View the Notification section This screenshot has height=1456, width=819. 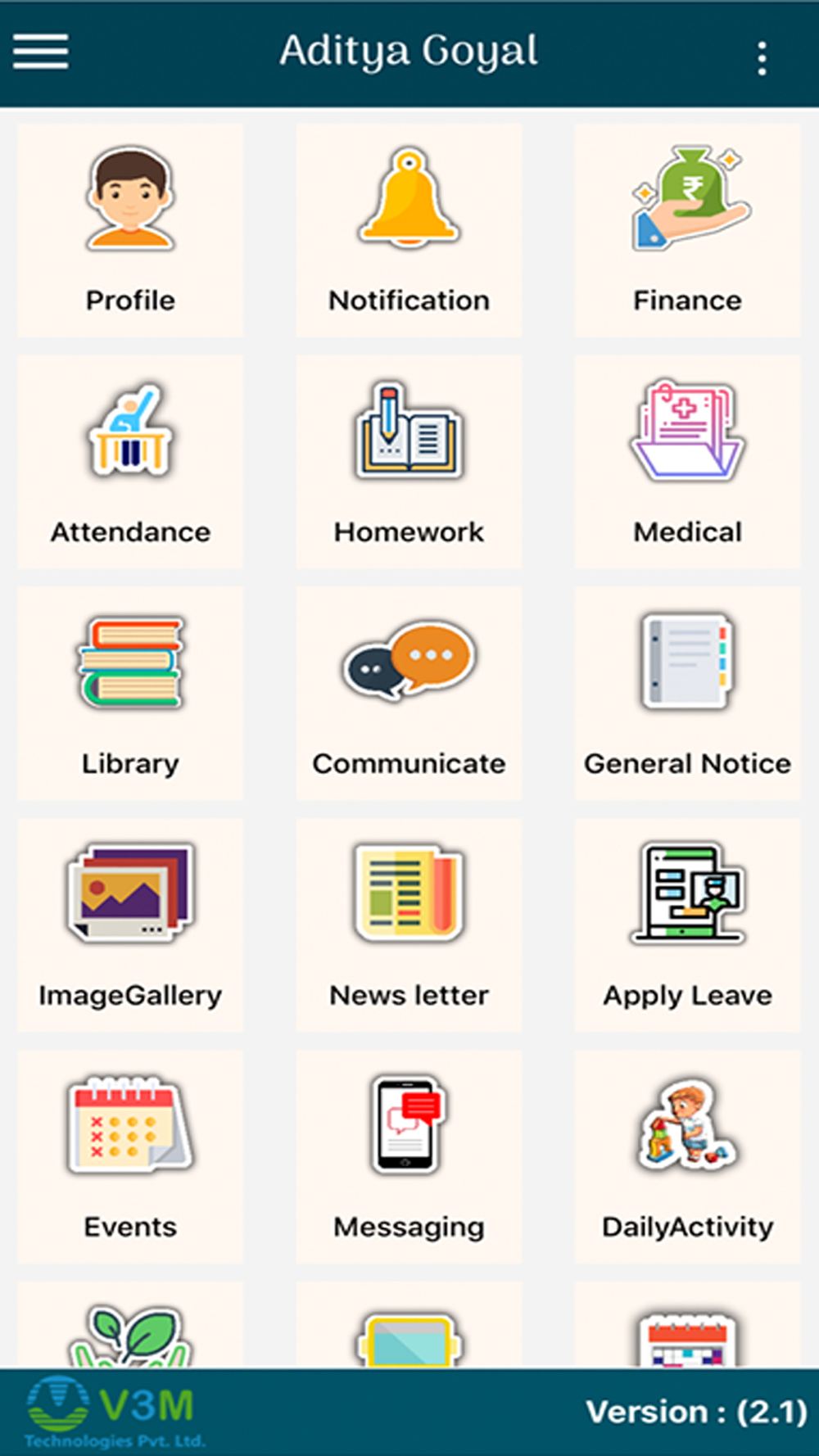click(x=409, y=230)
